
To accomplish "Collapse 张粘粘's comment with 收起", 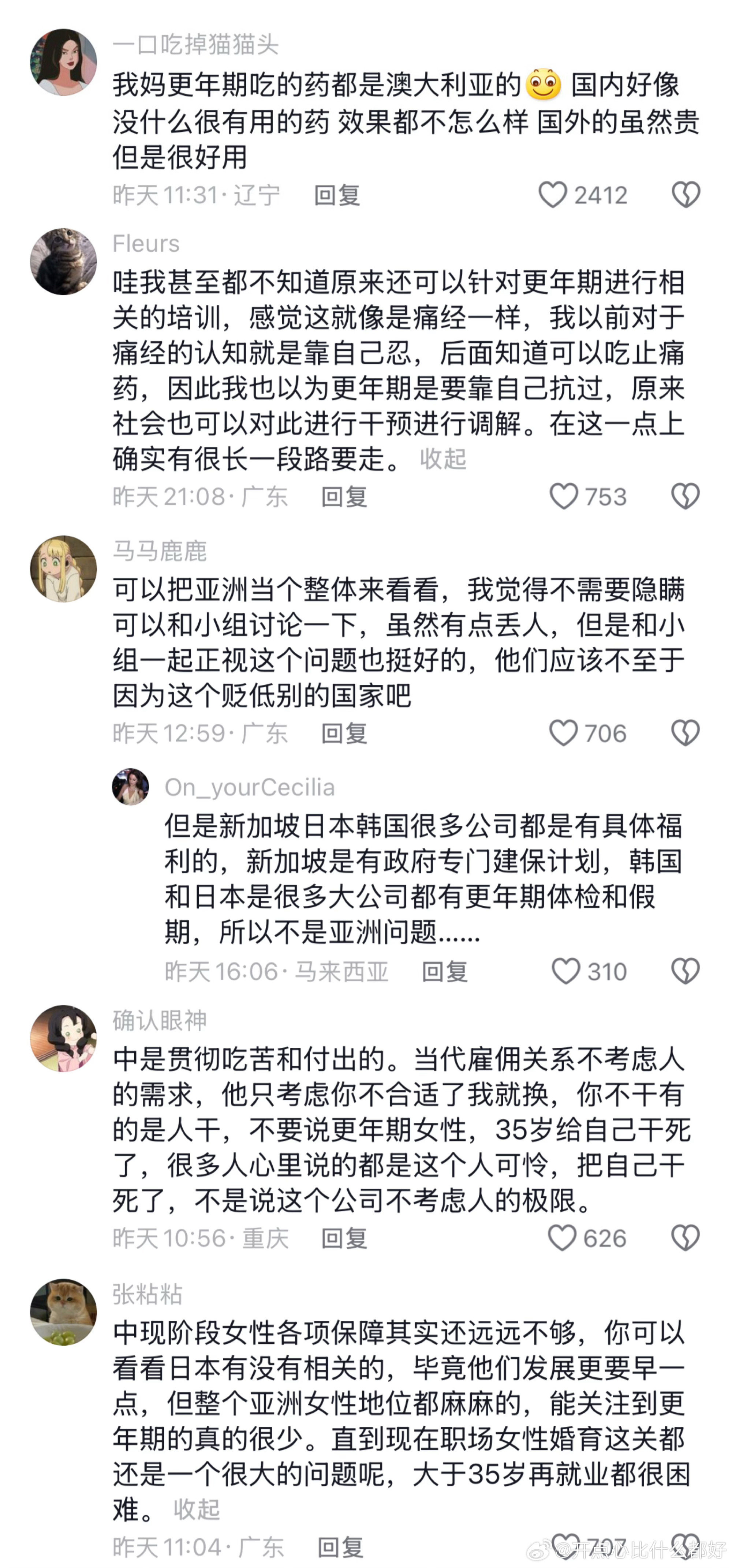I will pyautogui.click(x=196, y=1509).
